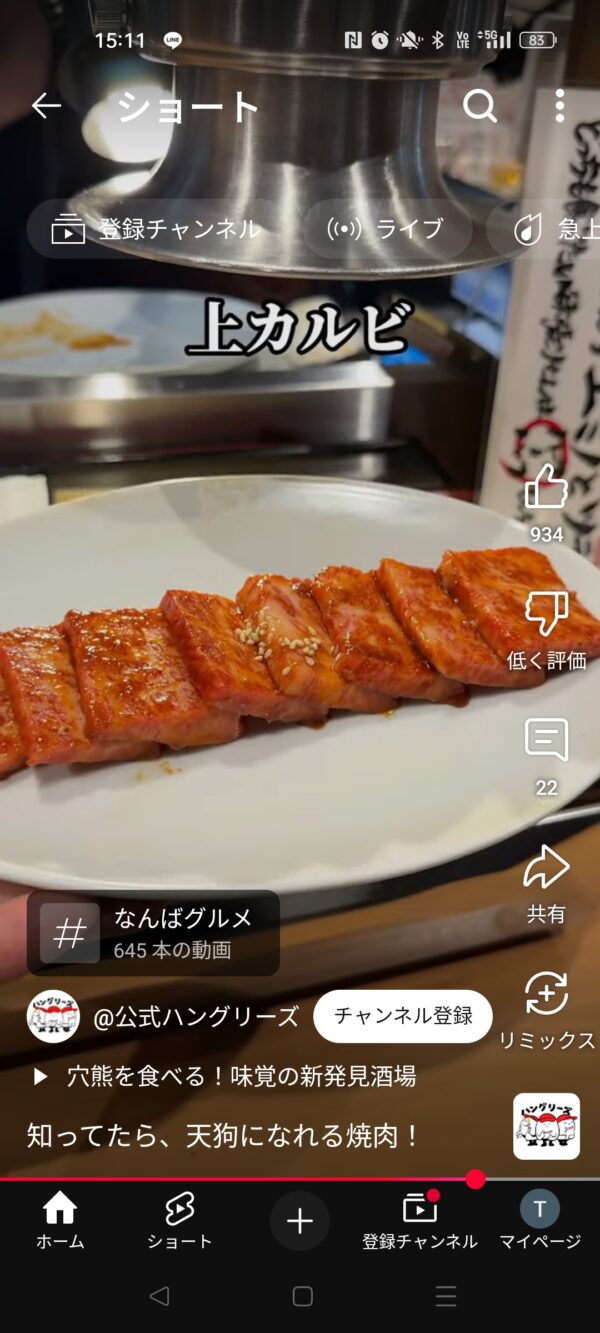The width and height of the screenshot is (600, 1333).
Task: Switch to the ショート tab
Action: tap(180, 1221)
